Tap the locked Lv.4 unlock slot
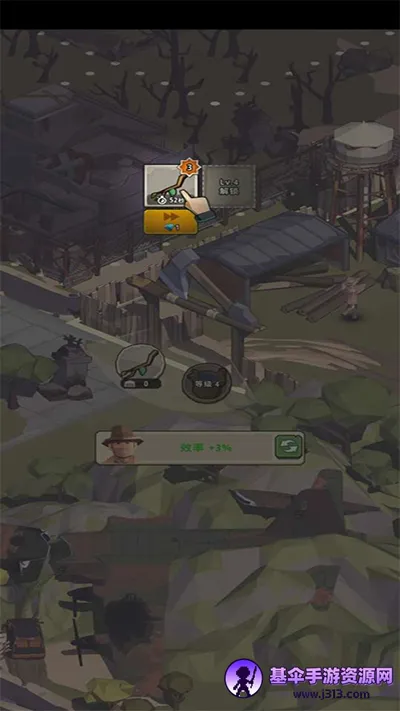Screen dimensions: 400x711 [x=229, y=186]
